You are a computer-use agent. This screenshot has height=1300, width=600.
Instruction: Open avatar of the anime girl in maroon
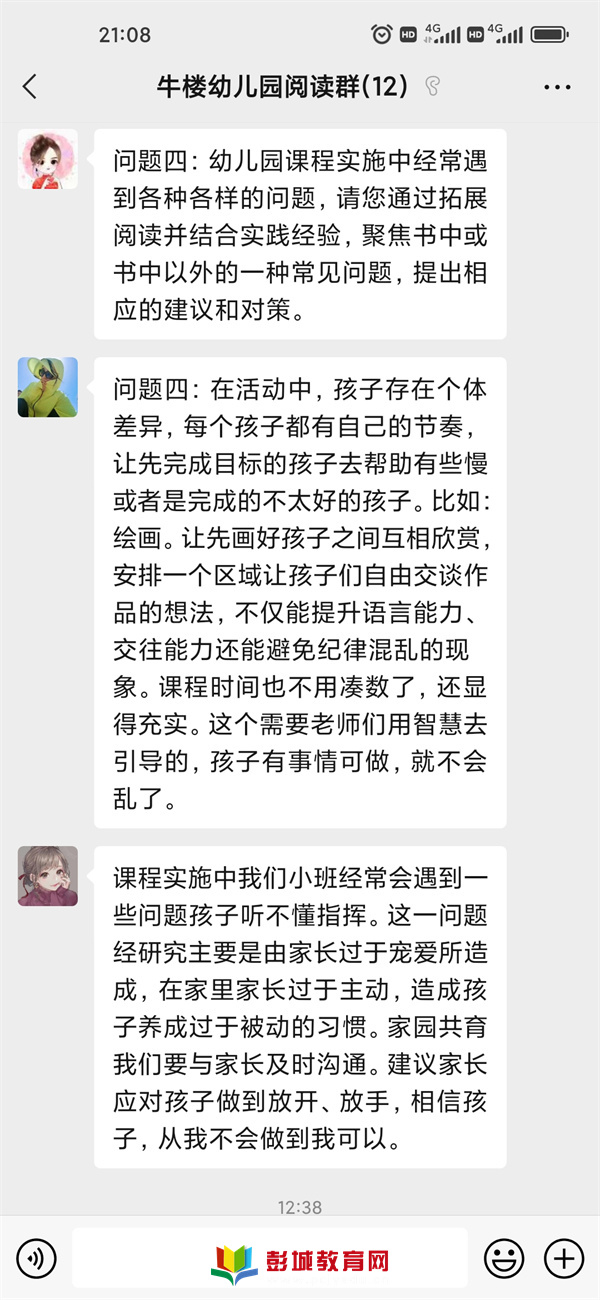point(47,876)
